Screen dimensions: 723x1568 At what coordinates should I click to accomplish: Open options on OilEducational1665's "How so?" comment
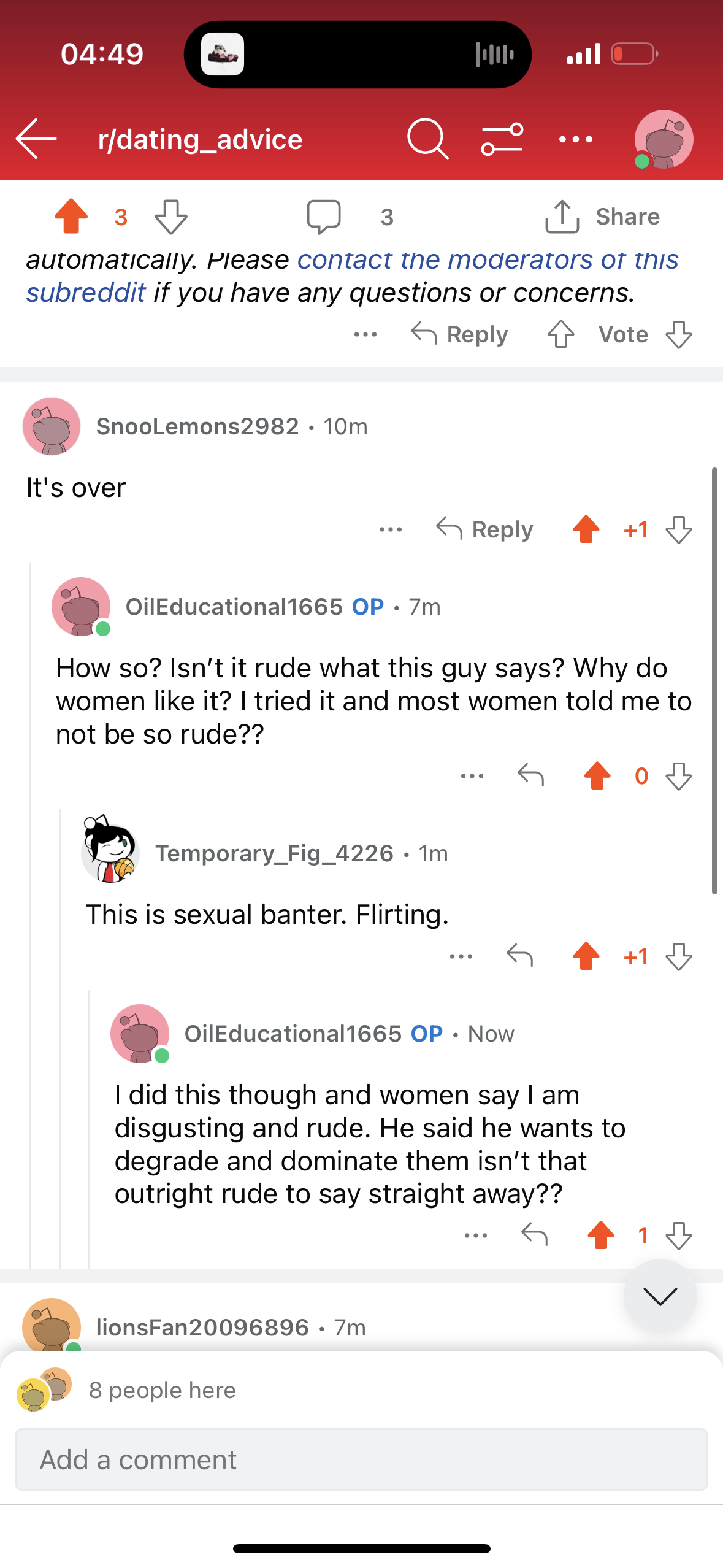tap(472, 775)
